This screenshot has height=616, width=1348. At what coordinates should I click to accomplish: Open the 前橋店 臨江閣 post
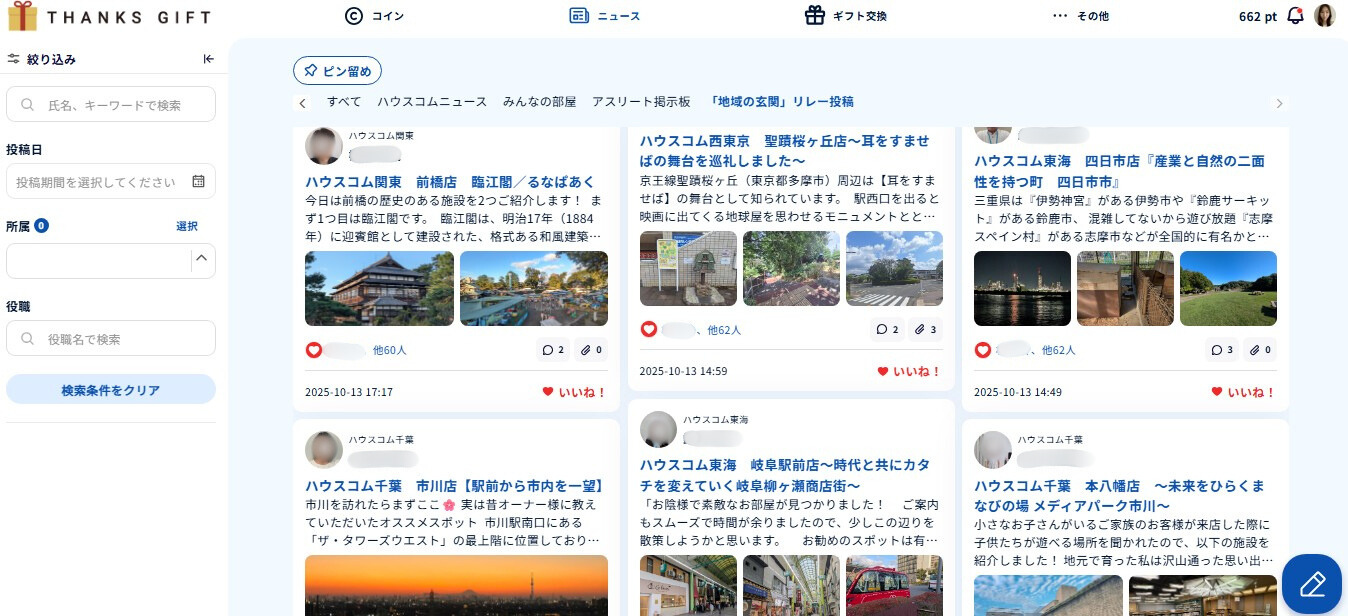[x=449, y=182]
